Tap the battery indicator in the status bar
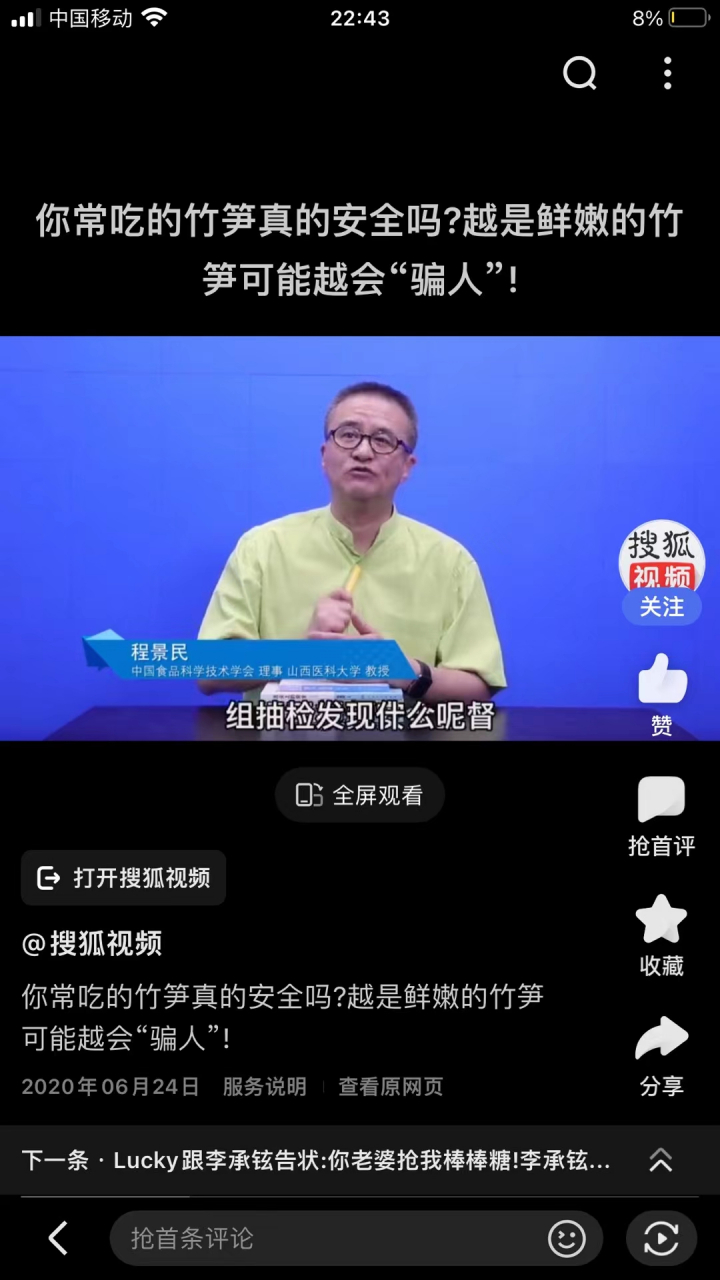Viewport: 720px width, 1280px height. click(x=688, y=16)
